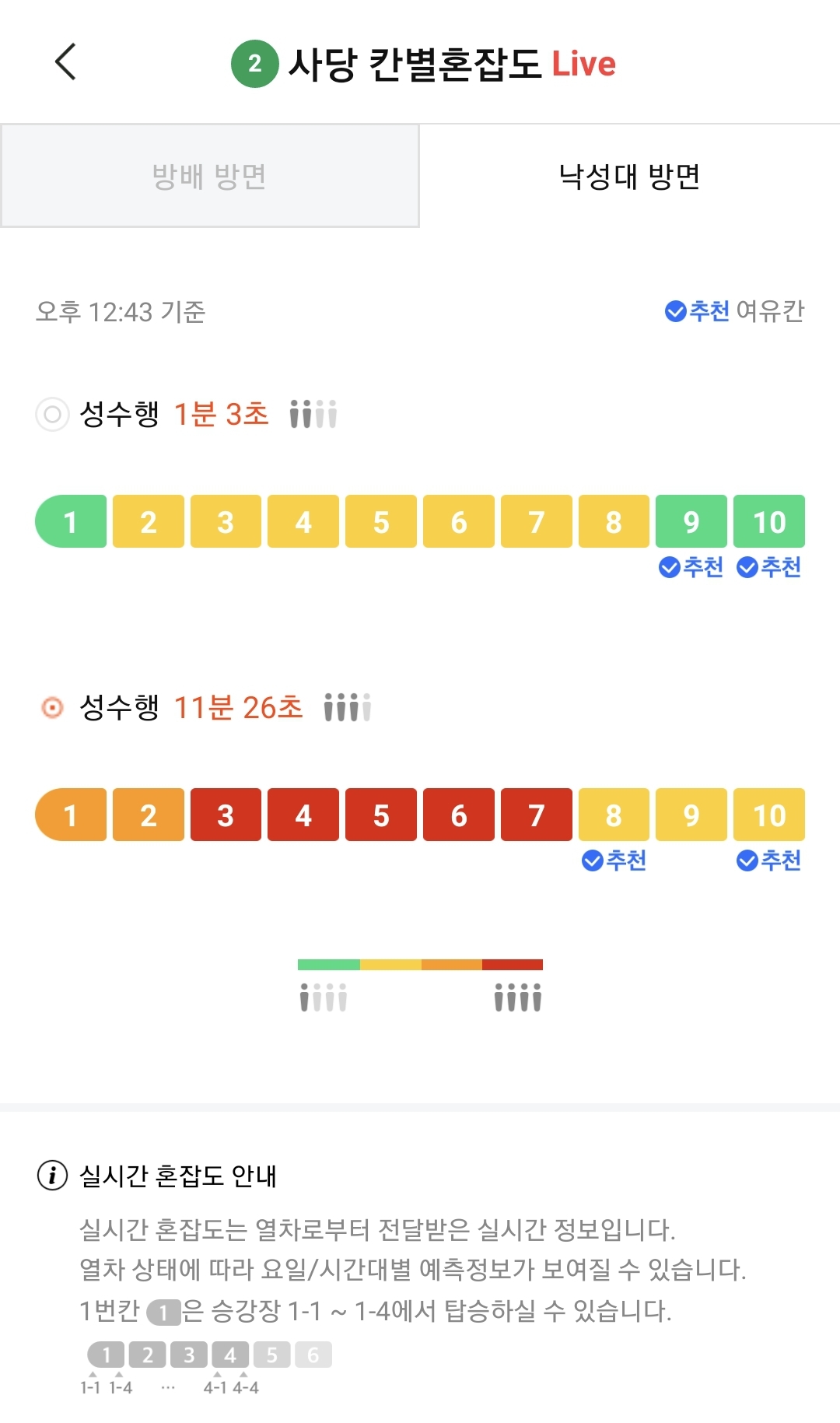Click the 추천 label under car 10 of second train
The height and width of the screenshot is (1423, 840).
pyautogui.click(x=769, y=860)
